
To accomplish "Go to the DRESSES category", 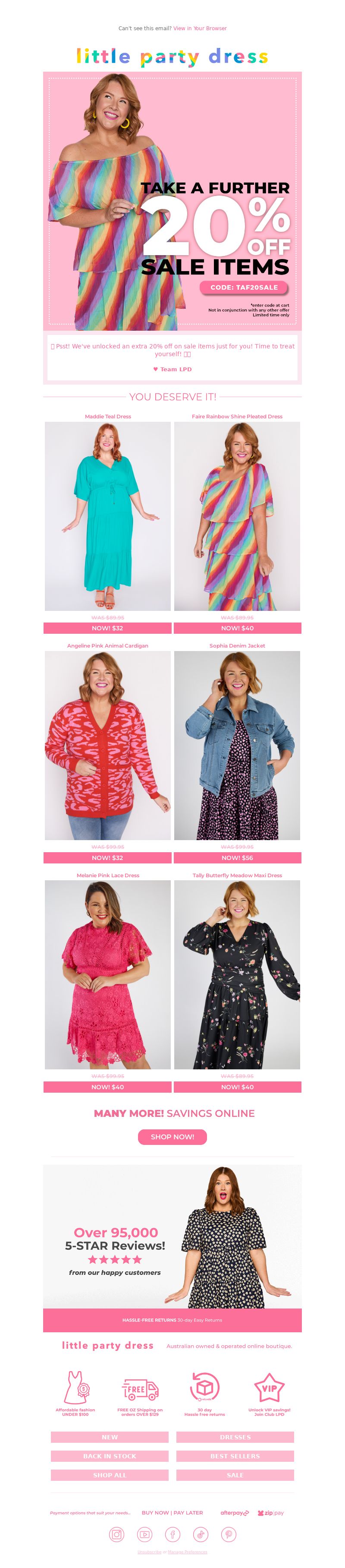I will pyautogui.click(x=235, y=1436).
